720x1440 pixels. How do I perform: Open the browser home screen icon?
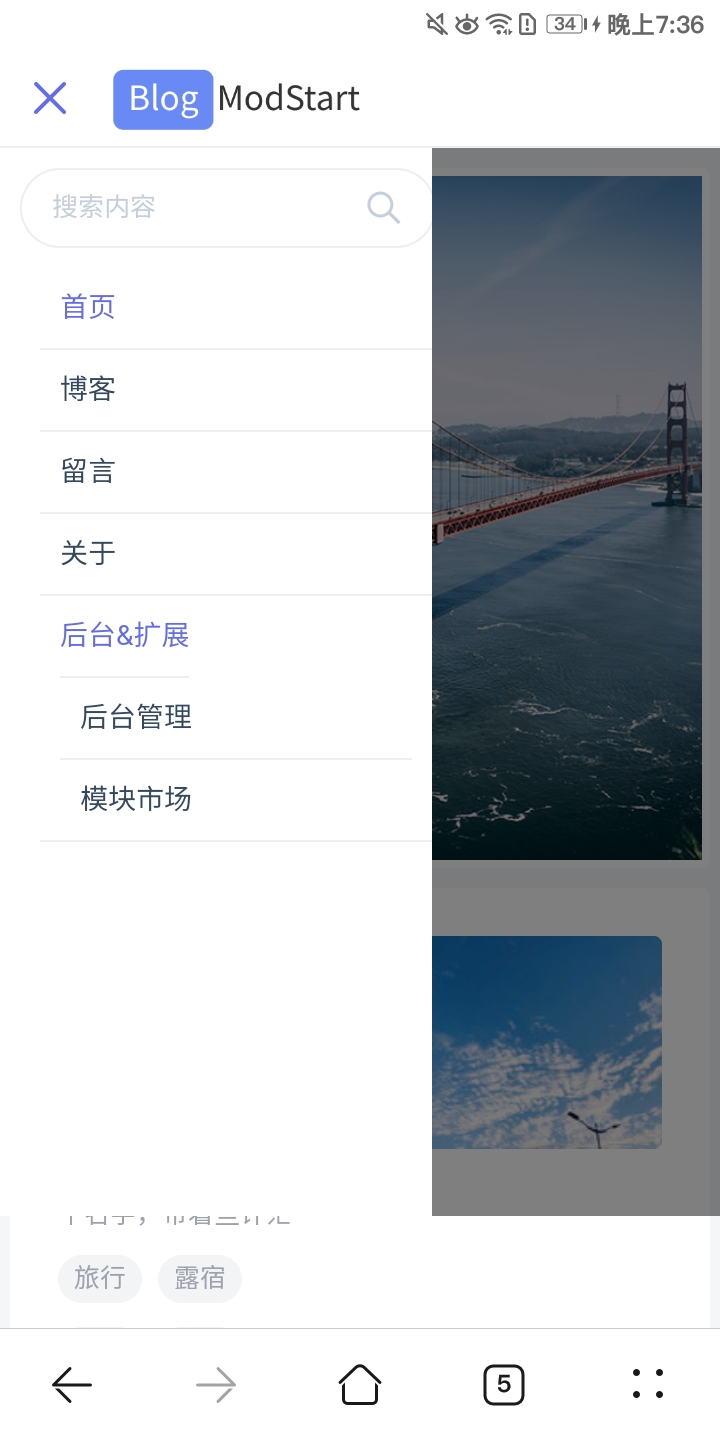click(x=360, y=1384)
